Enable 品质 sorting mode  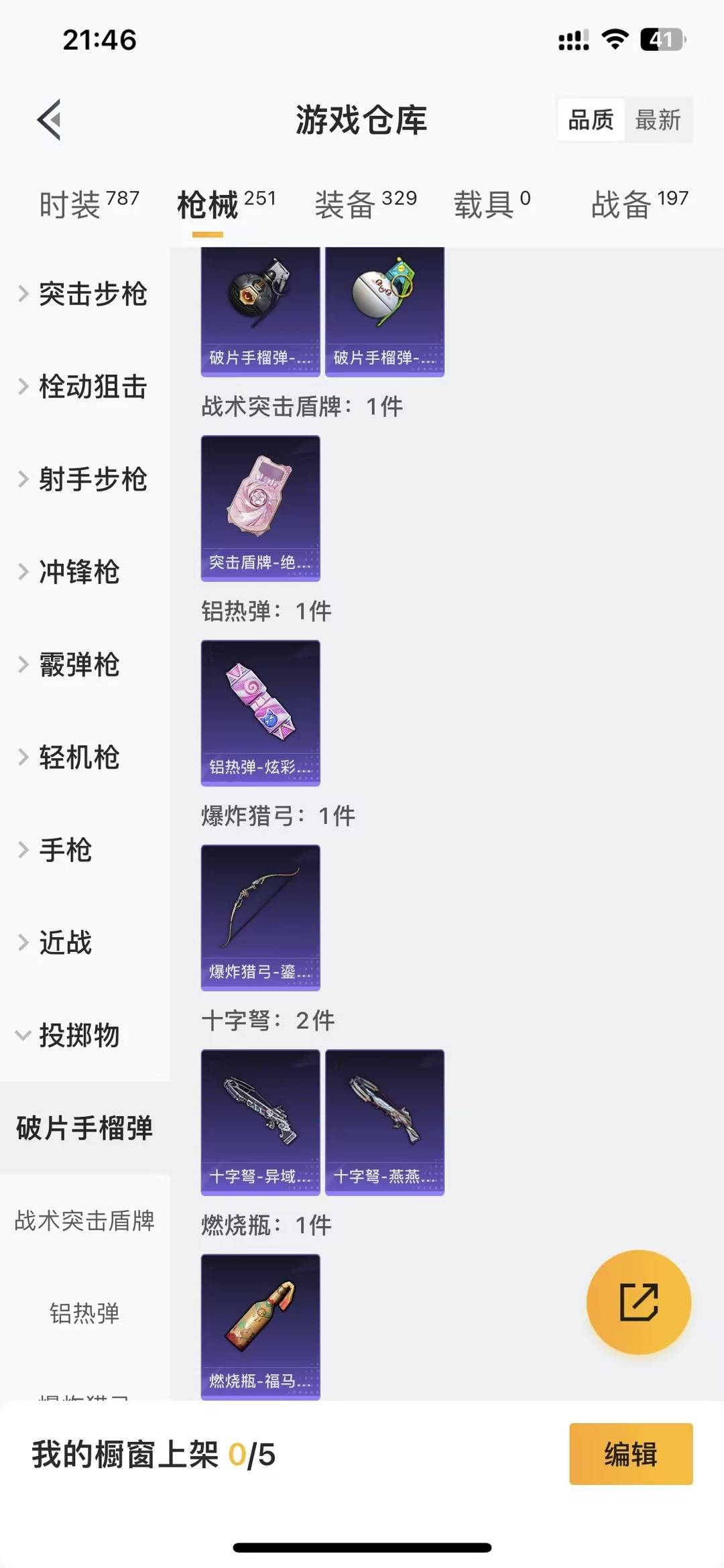pos(590,121)
